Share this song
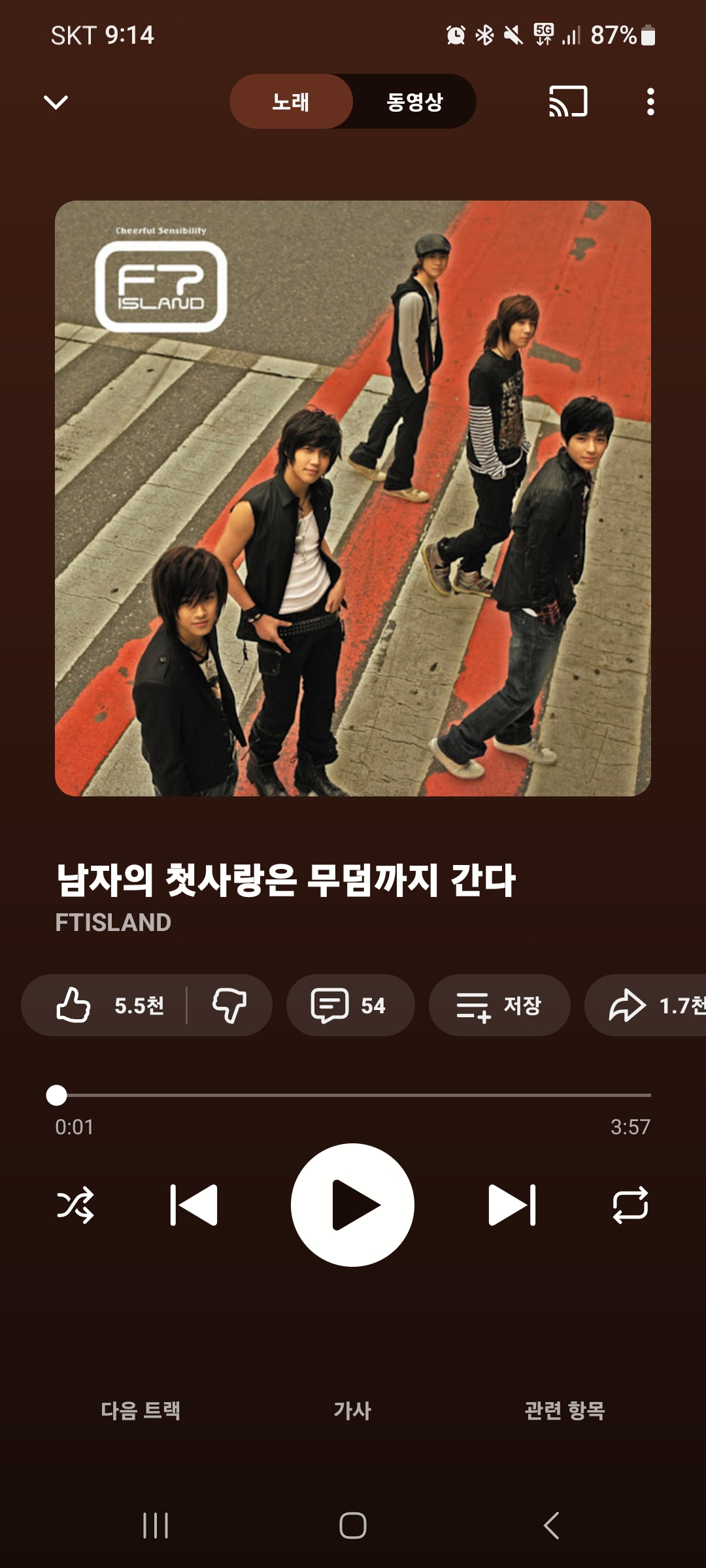 pos(647,1005)
